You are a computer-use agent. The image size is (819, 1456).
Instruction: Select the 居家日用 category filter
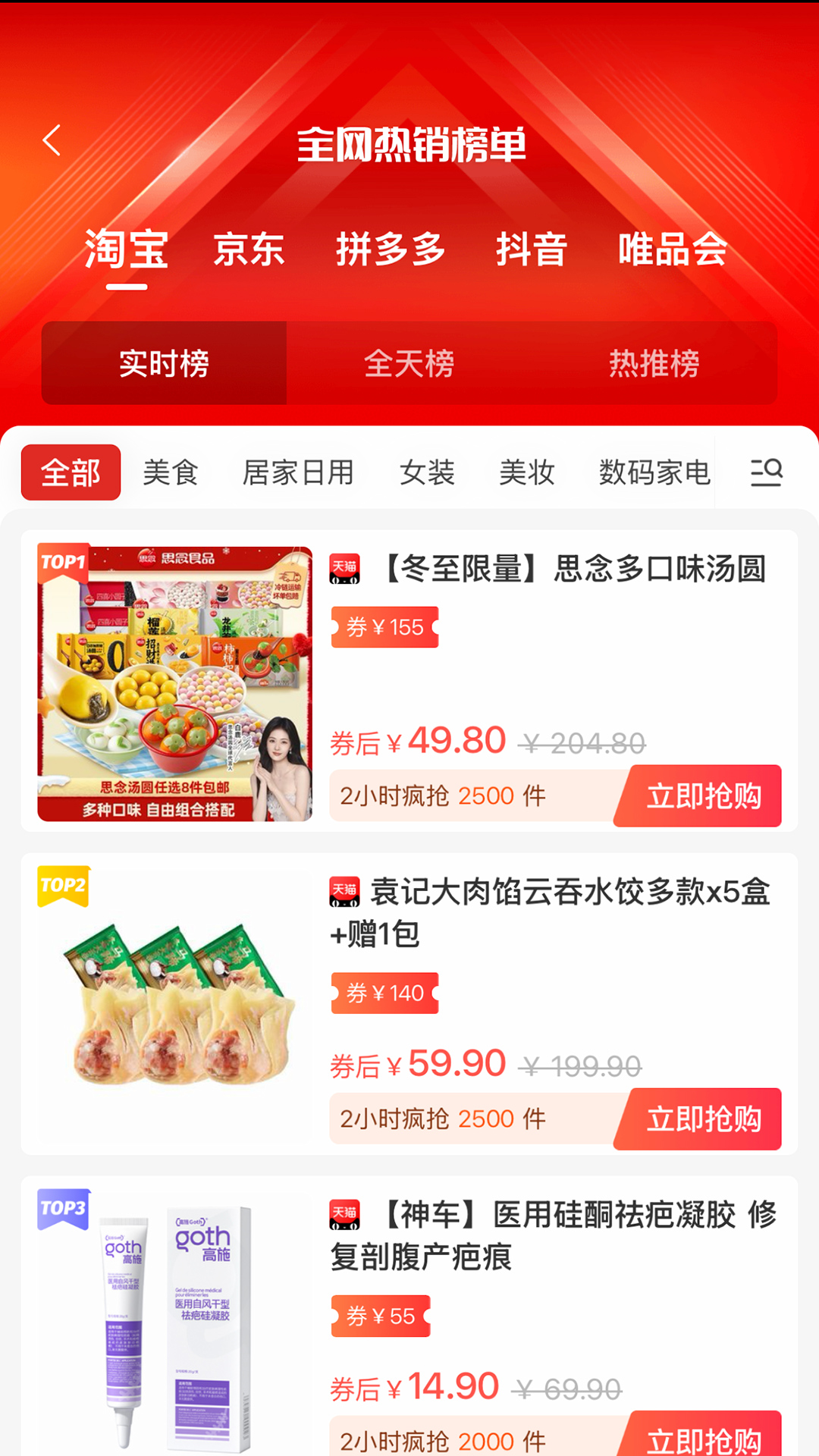click(x=297, y=472)
